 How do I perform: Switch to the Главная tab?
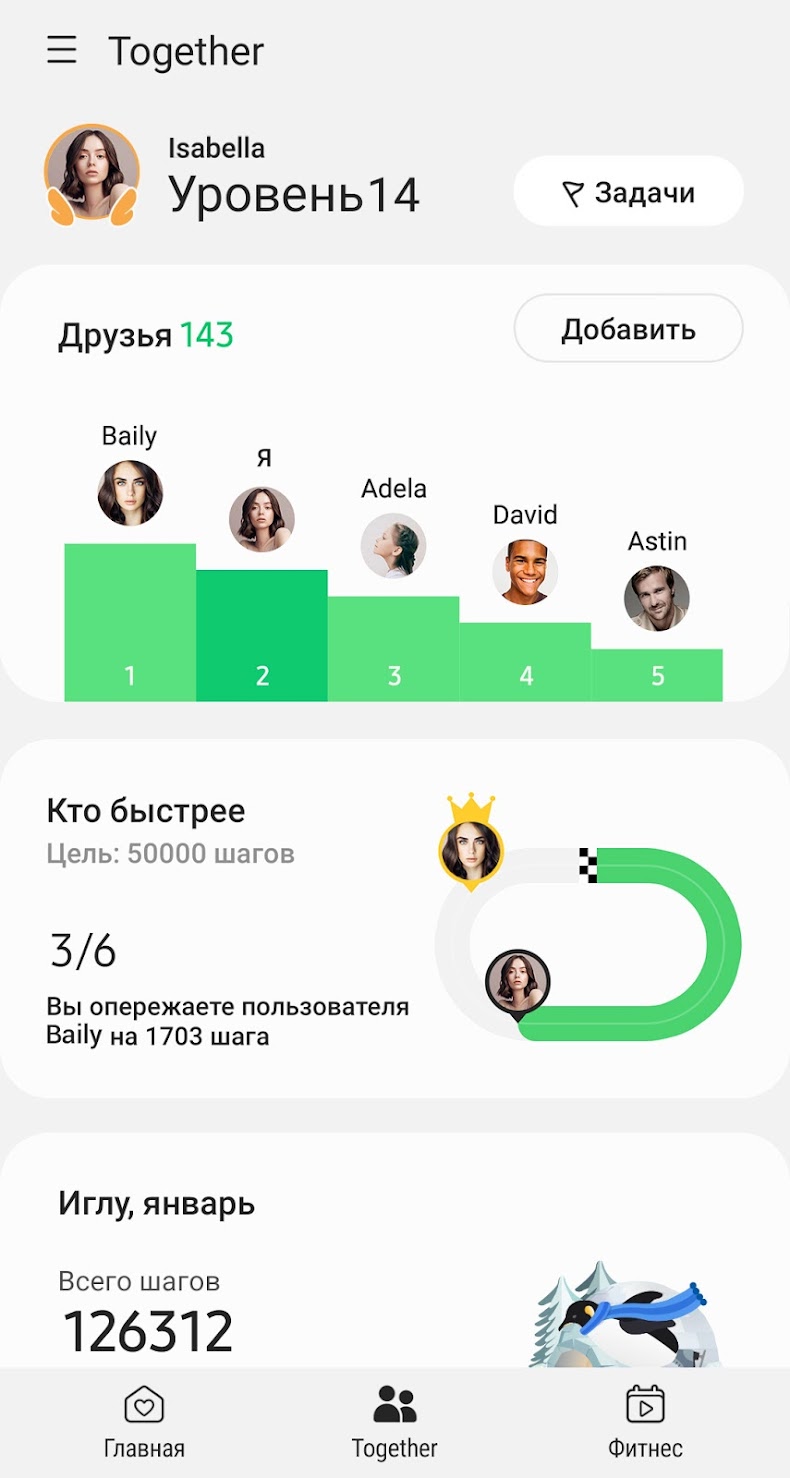click(144, 1422)
